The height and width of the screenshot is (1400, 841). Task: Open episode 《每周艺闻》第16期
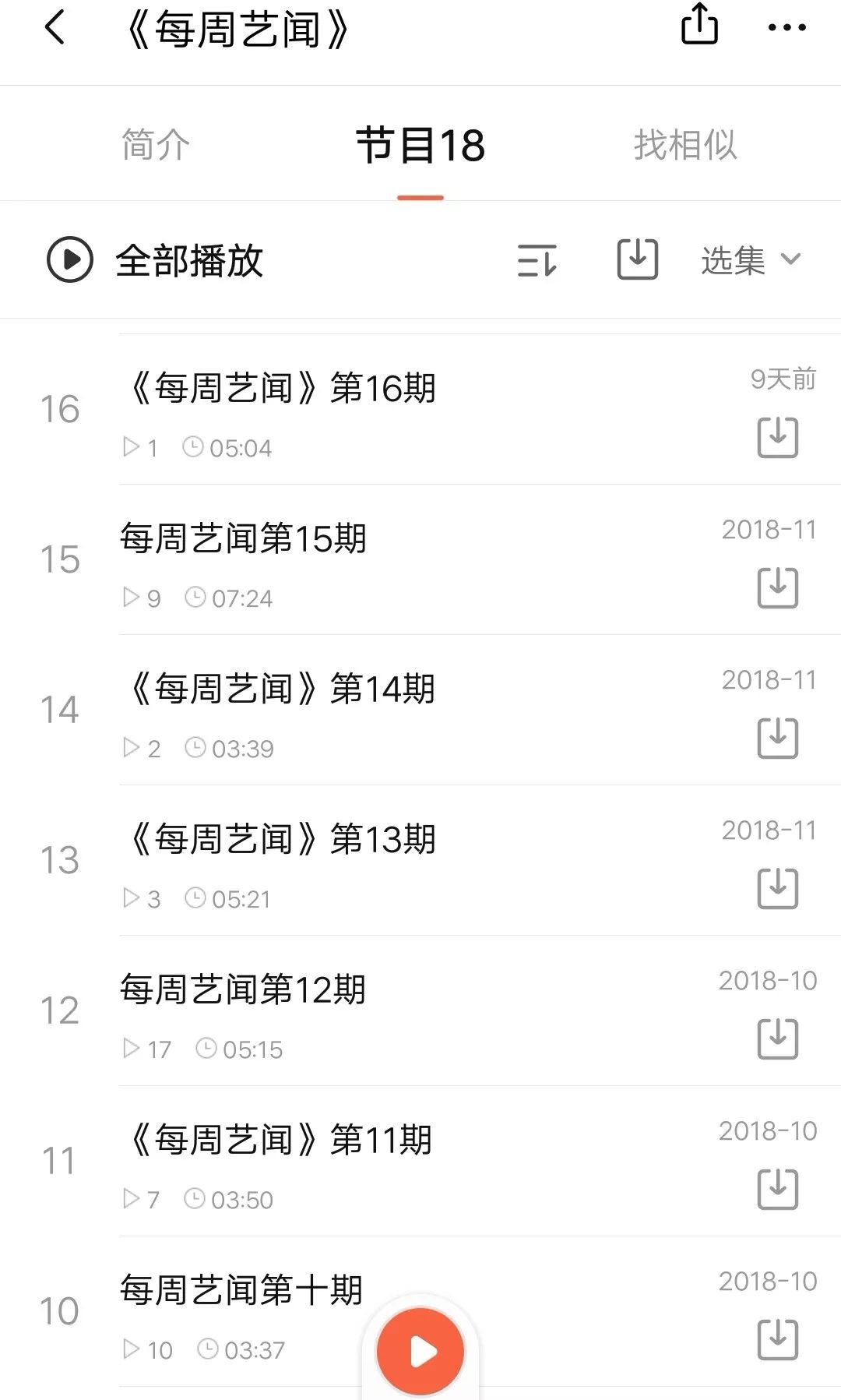[420, 409]
